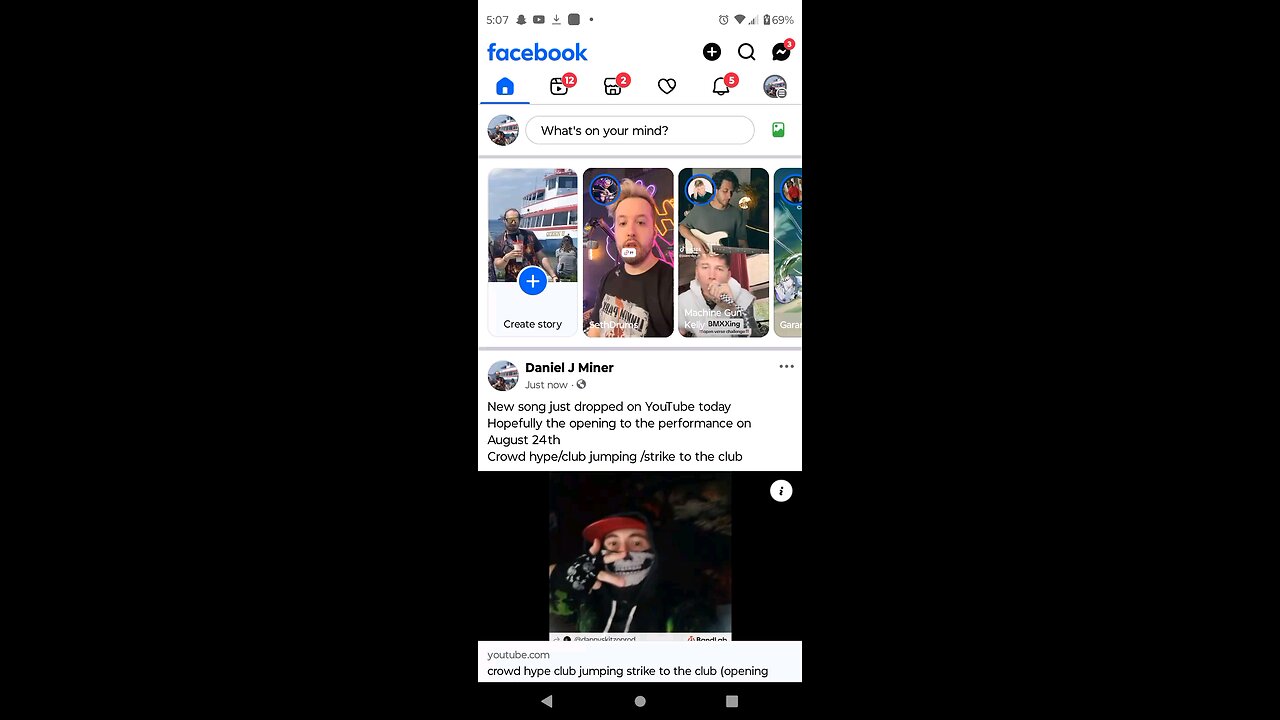Open the Dating heart tab
Image resolution: width=1280 pixels, height=720 pixels.
coord(667,87)
